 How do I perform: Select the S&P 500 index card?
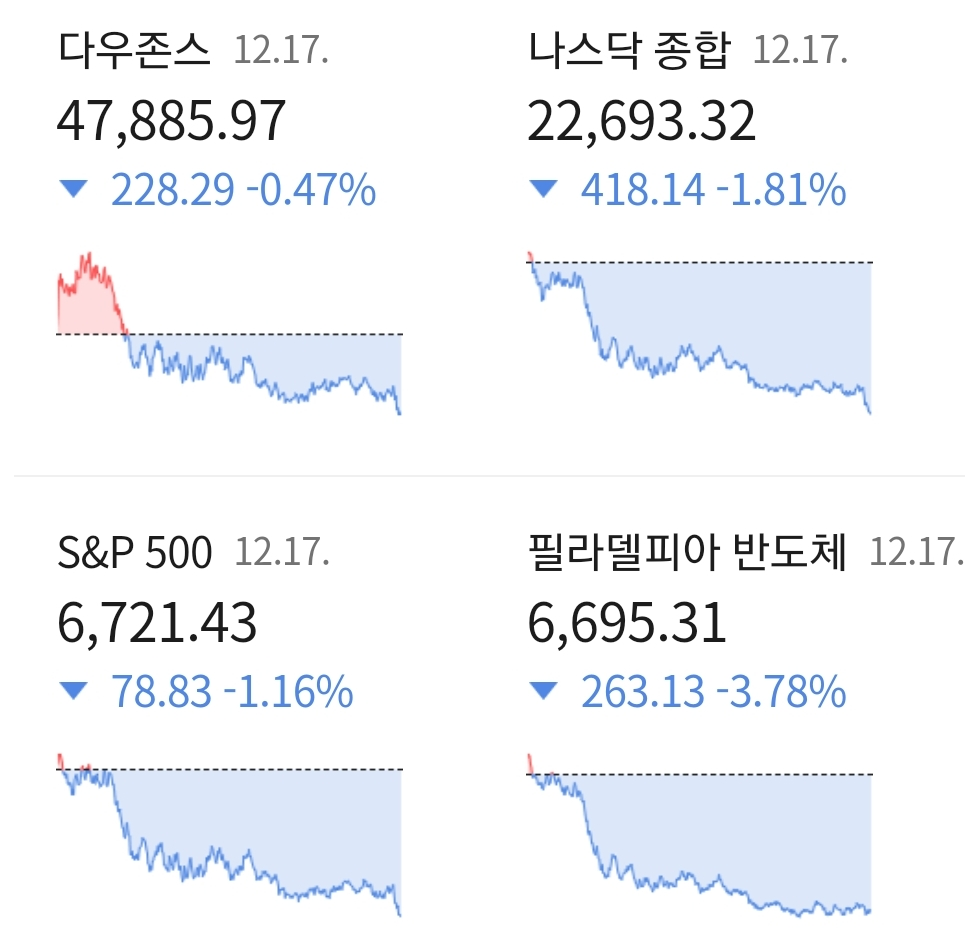pos(228,720)
